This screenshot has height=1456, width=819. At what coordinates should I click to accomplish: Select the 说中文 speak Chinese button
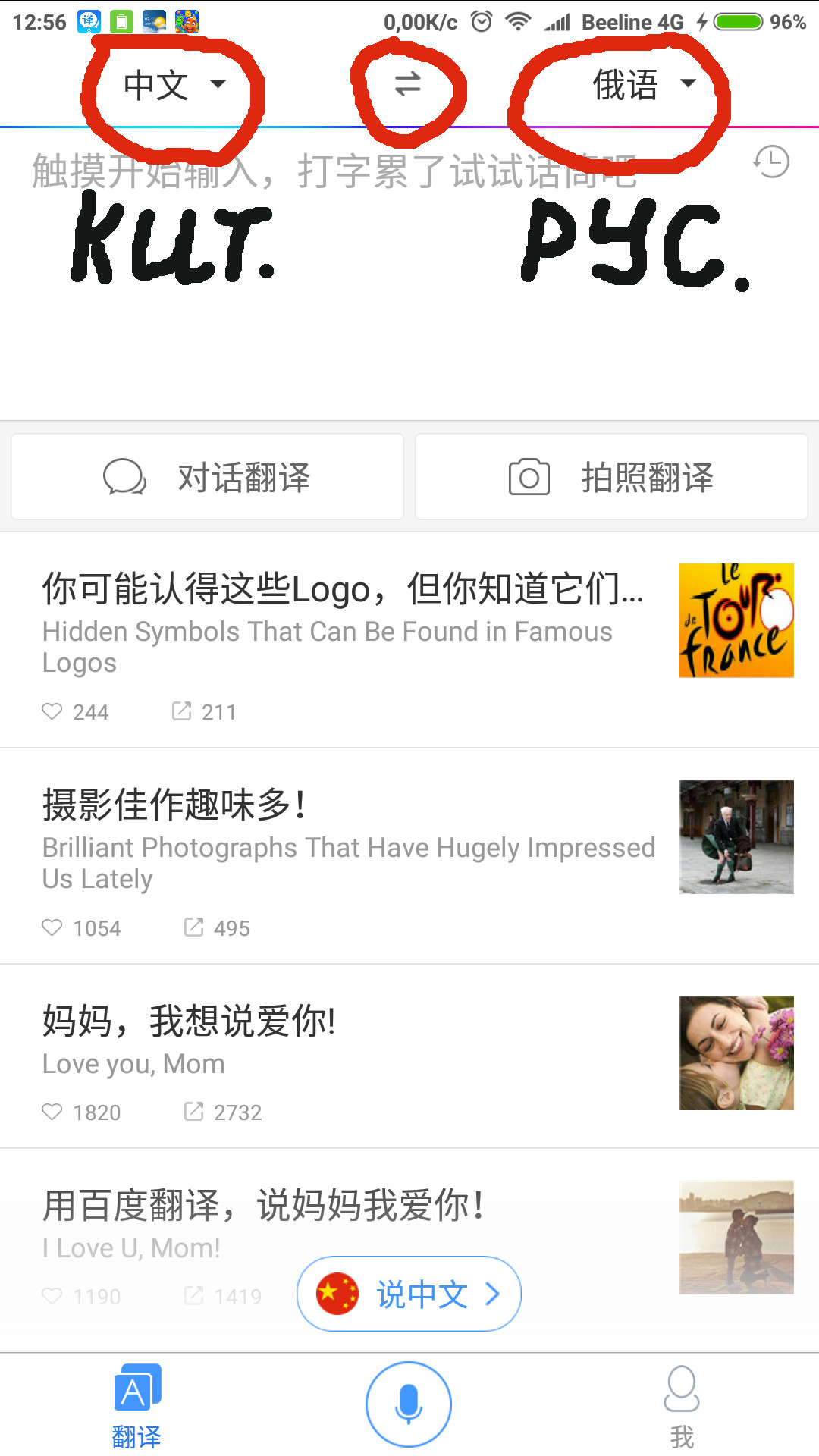409,1294
